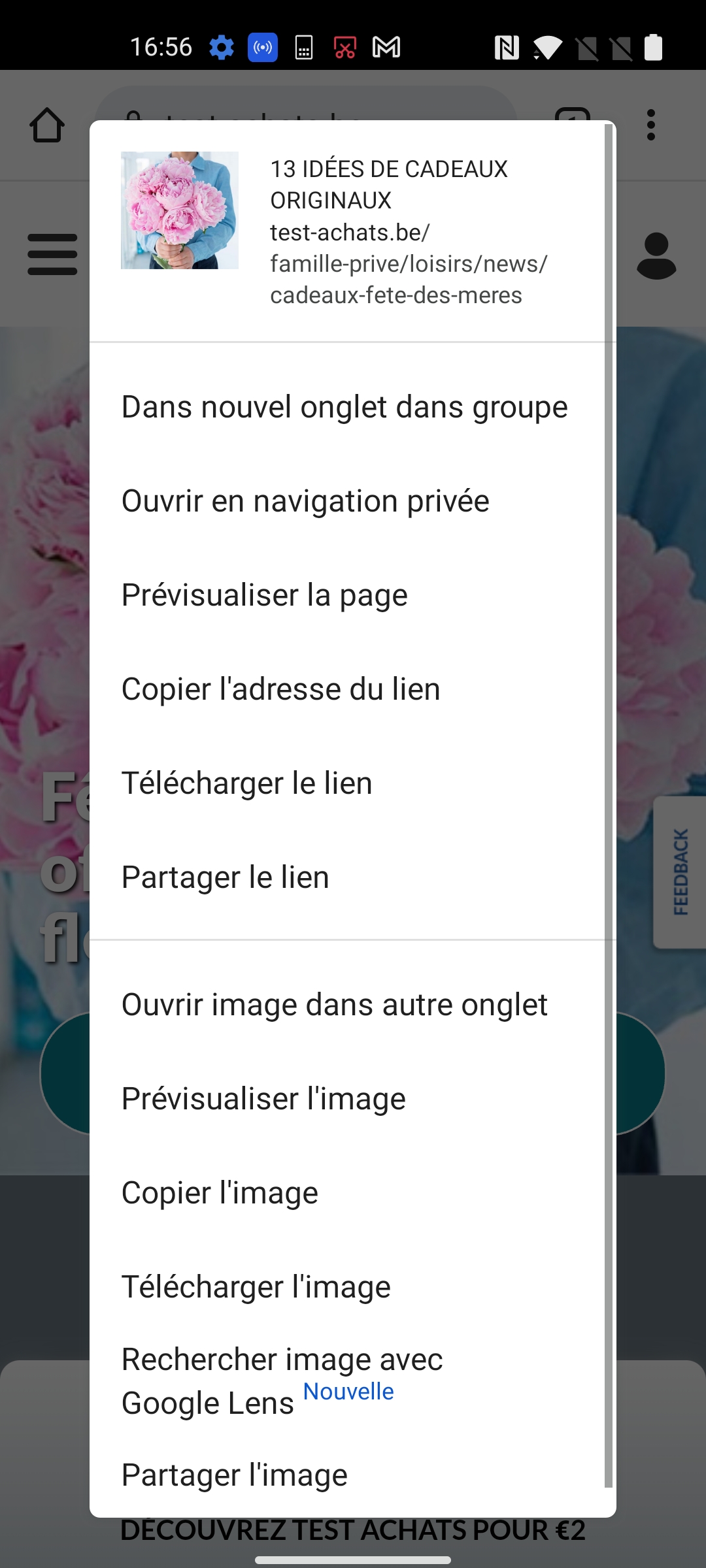
Task: Choose 'Prévisualiser la page' option
Action: pos(265,595)
